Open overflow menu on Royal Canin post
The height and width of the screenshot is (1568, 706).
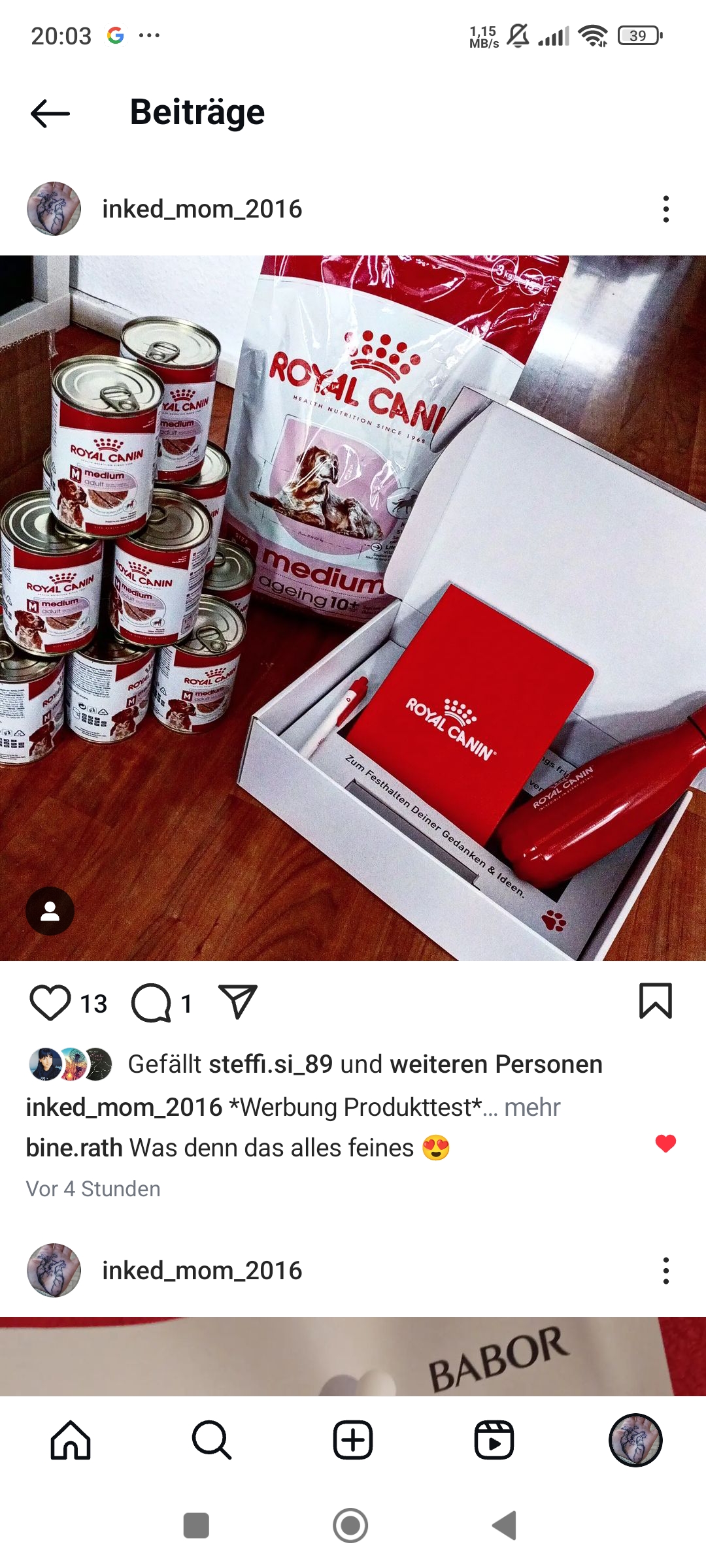(665, 209)
